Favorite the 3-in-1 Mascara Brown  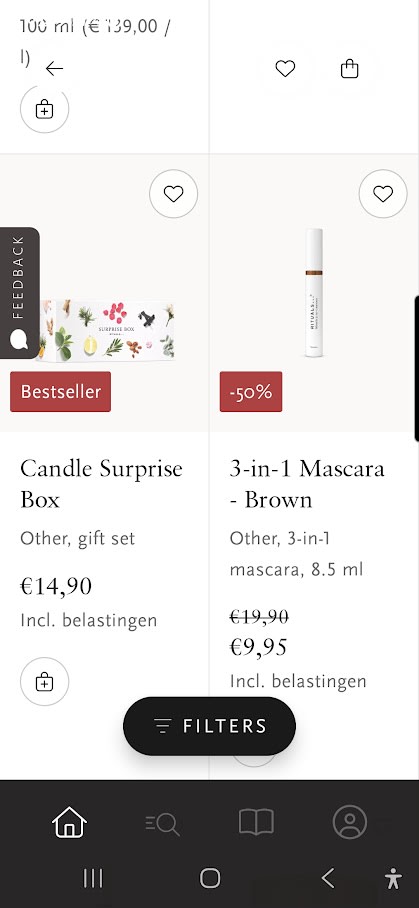click(x=383, y=193)
